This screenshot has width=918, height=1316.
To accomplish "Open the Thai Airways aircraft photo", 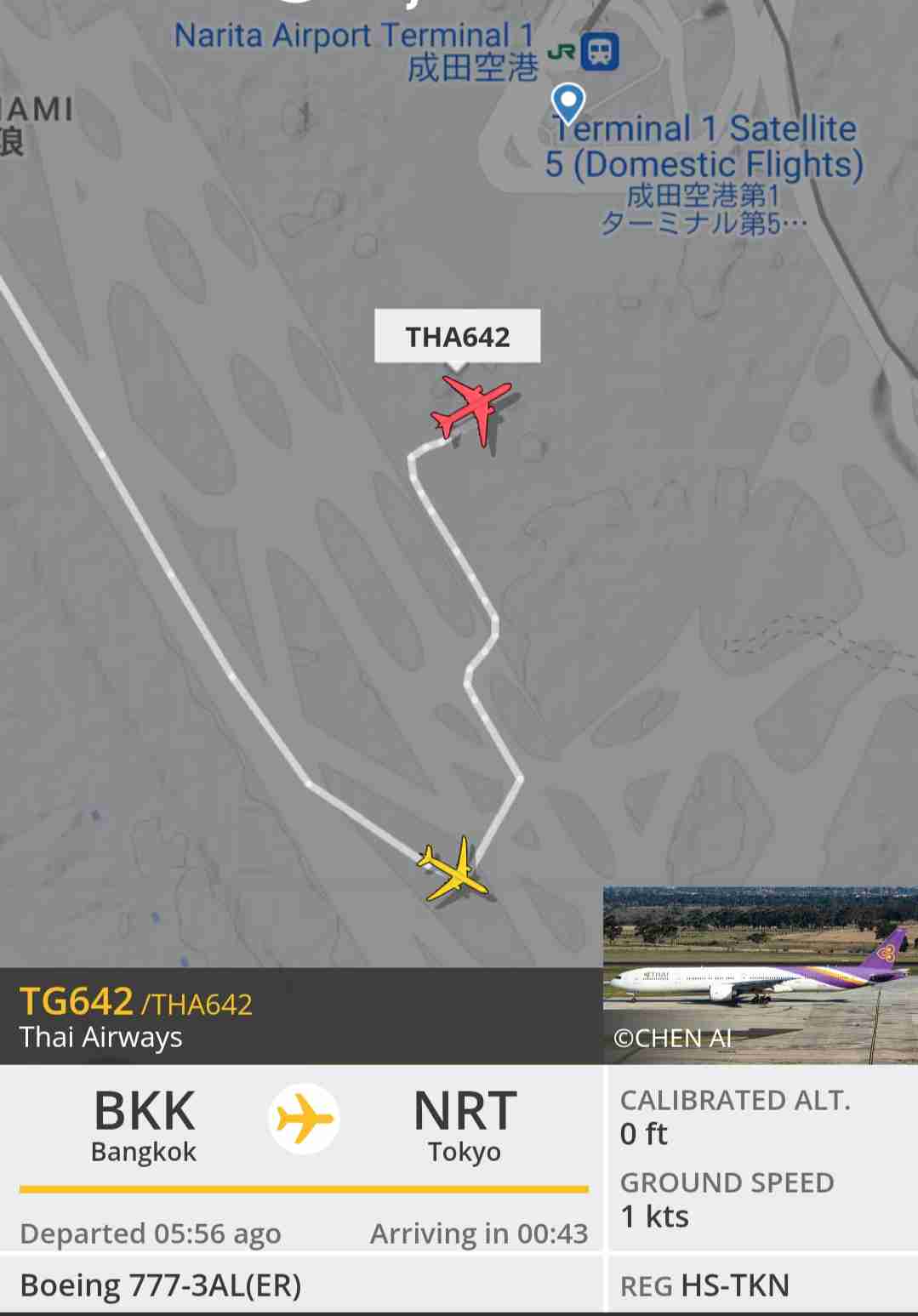I will click(760, 975).
